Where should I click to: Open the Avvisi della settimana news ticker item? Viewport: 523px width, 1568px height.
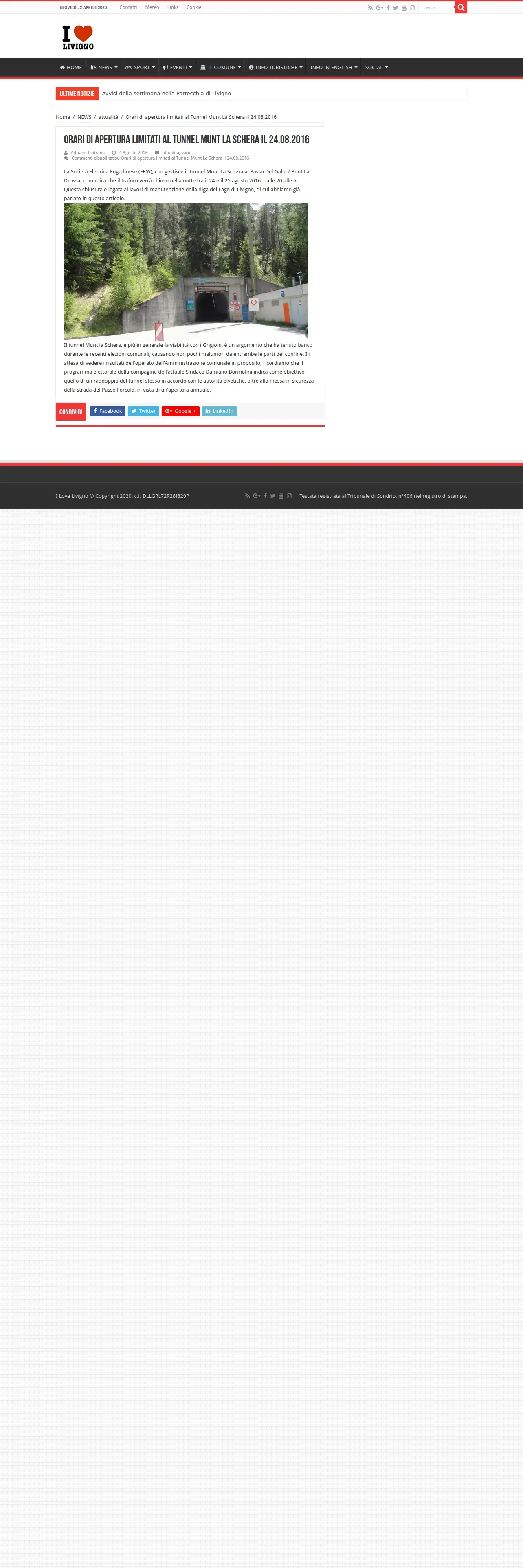(x=166, y=93)
